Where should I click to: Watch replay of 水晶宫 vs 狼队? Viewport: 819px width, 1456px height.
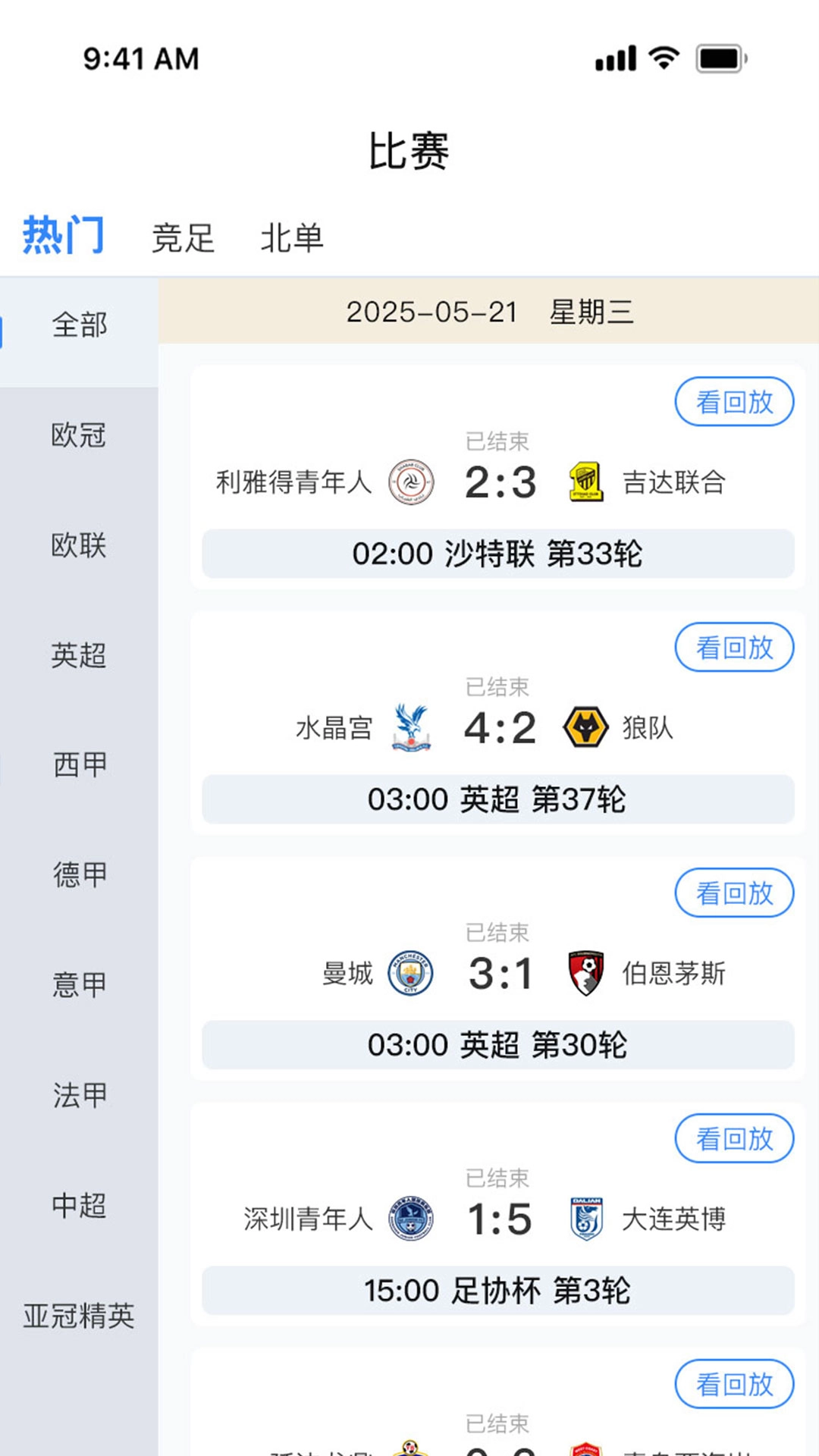click(x=734, y=648)
